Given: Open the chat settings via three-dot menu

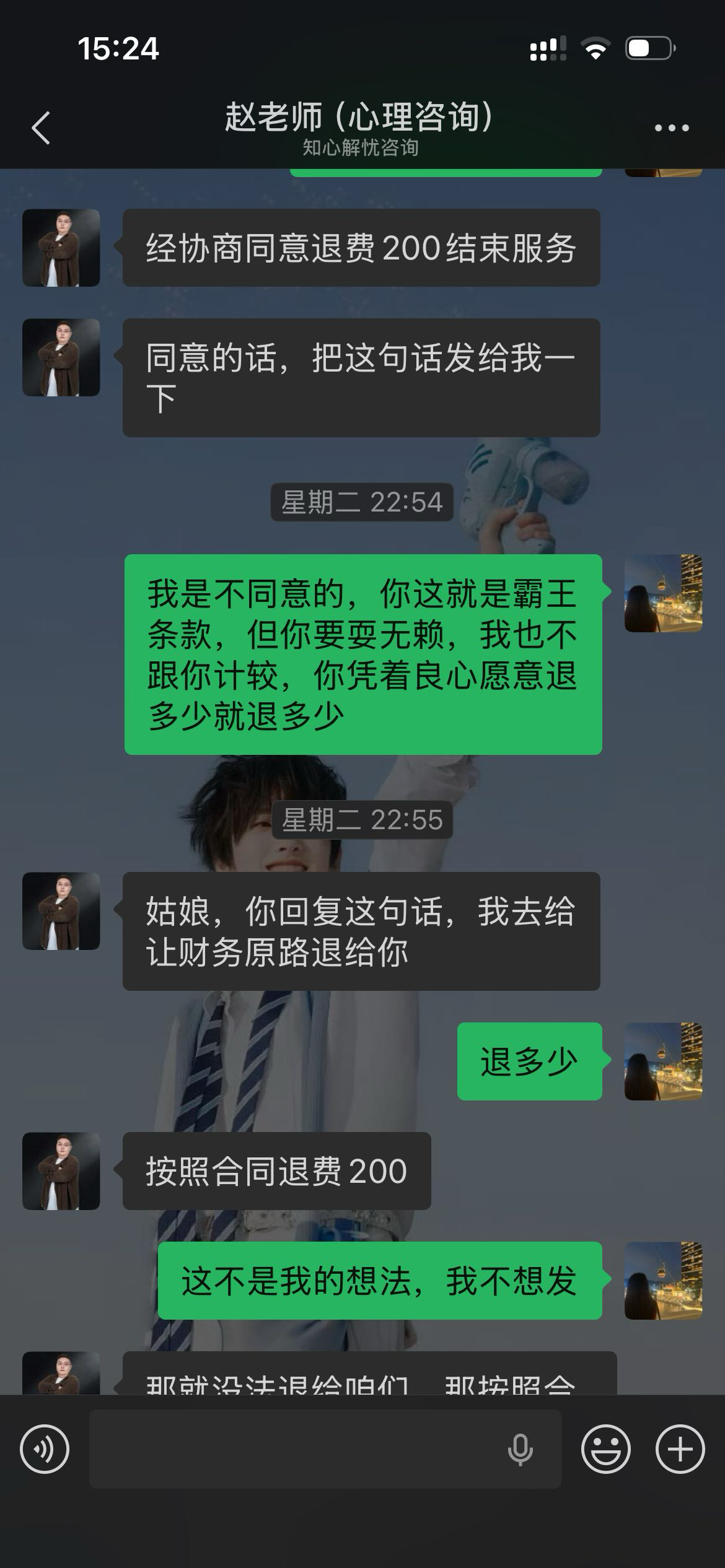Looking at the screenshot, I should (x=672, y=128).
